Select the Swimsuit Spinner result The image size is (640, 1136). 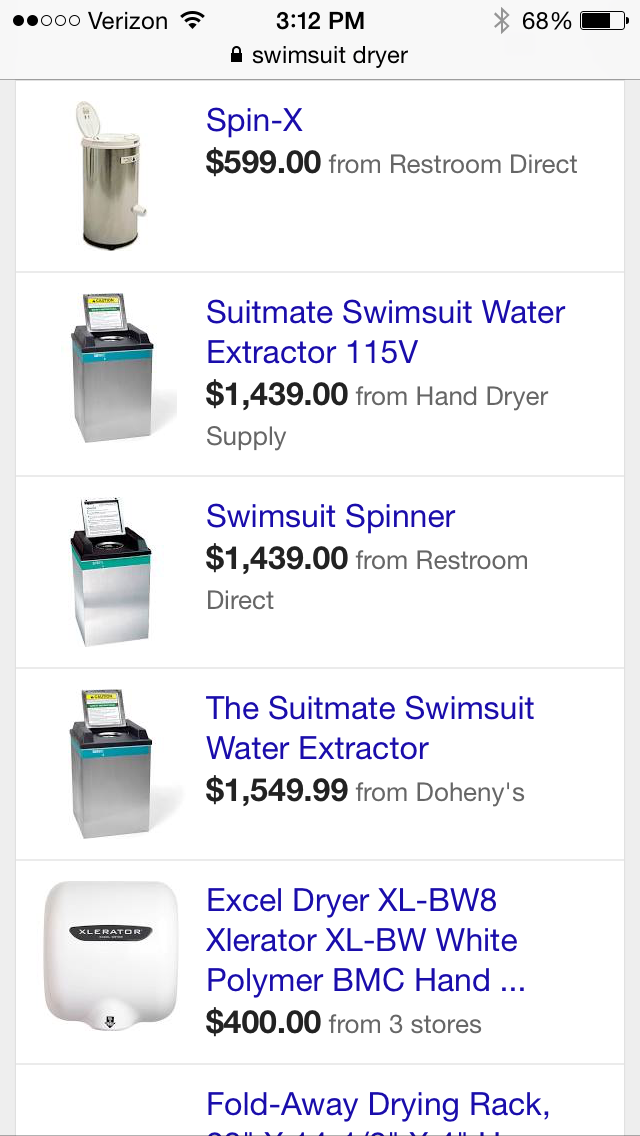point(330,517)
